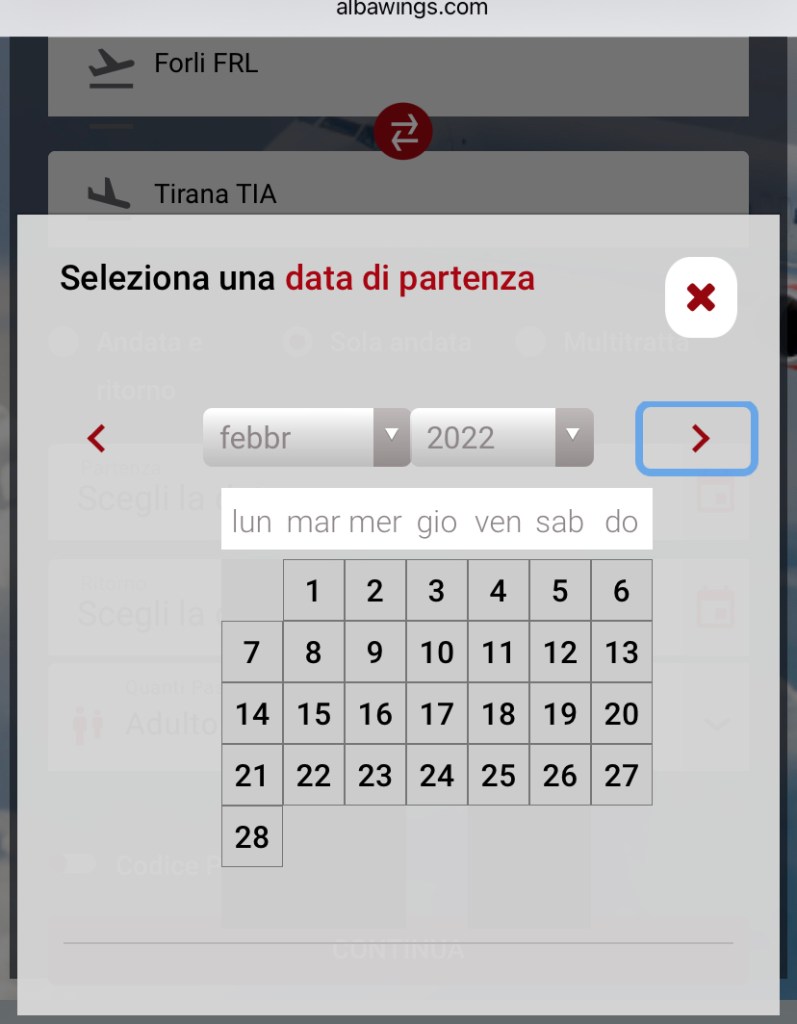797x1024 pixels.
Task: Pick February 10 on the calendar
Action: [437, 653]
